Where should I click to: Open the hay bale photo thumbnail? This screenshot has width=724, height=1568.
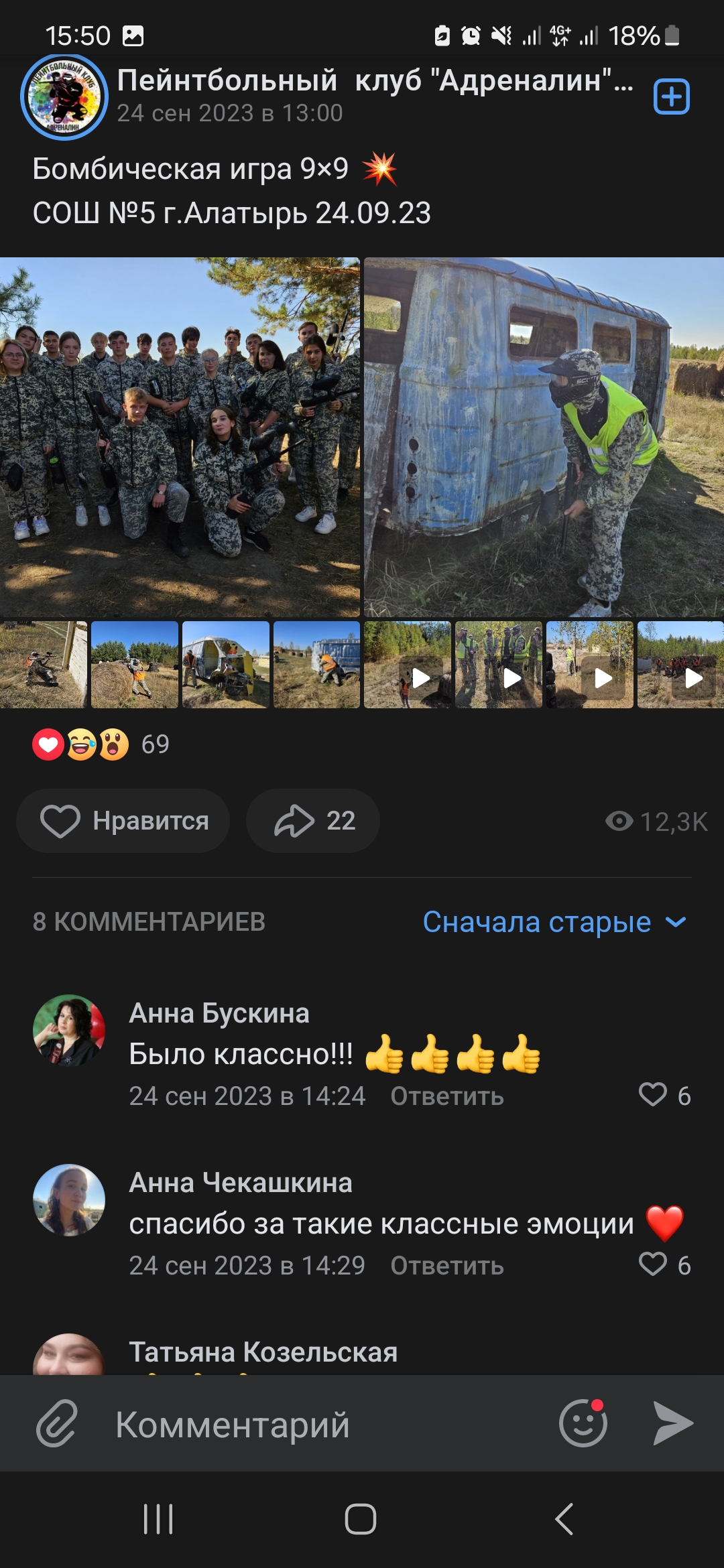(135, 665)
